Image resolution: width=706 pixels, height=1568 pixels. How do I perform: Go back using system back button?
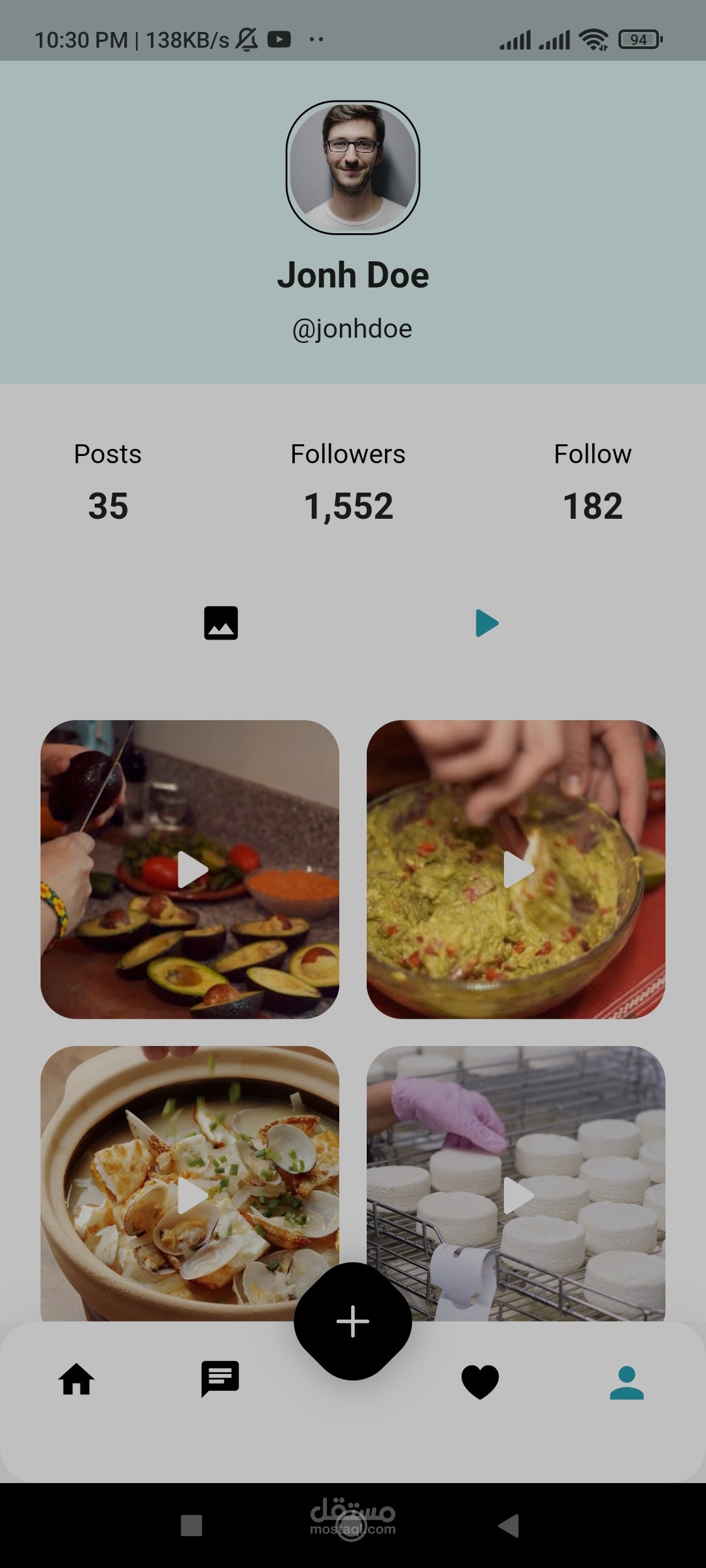tap(509, 1526)
